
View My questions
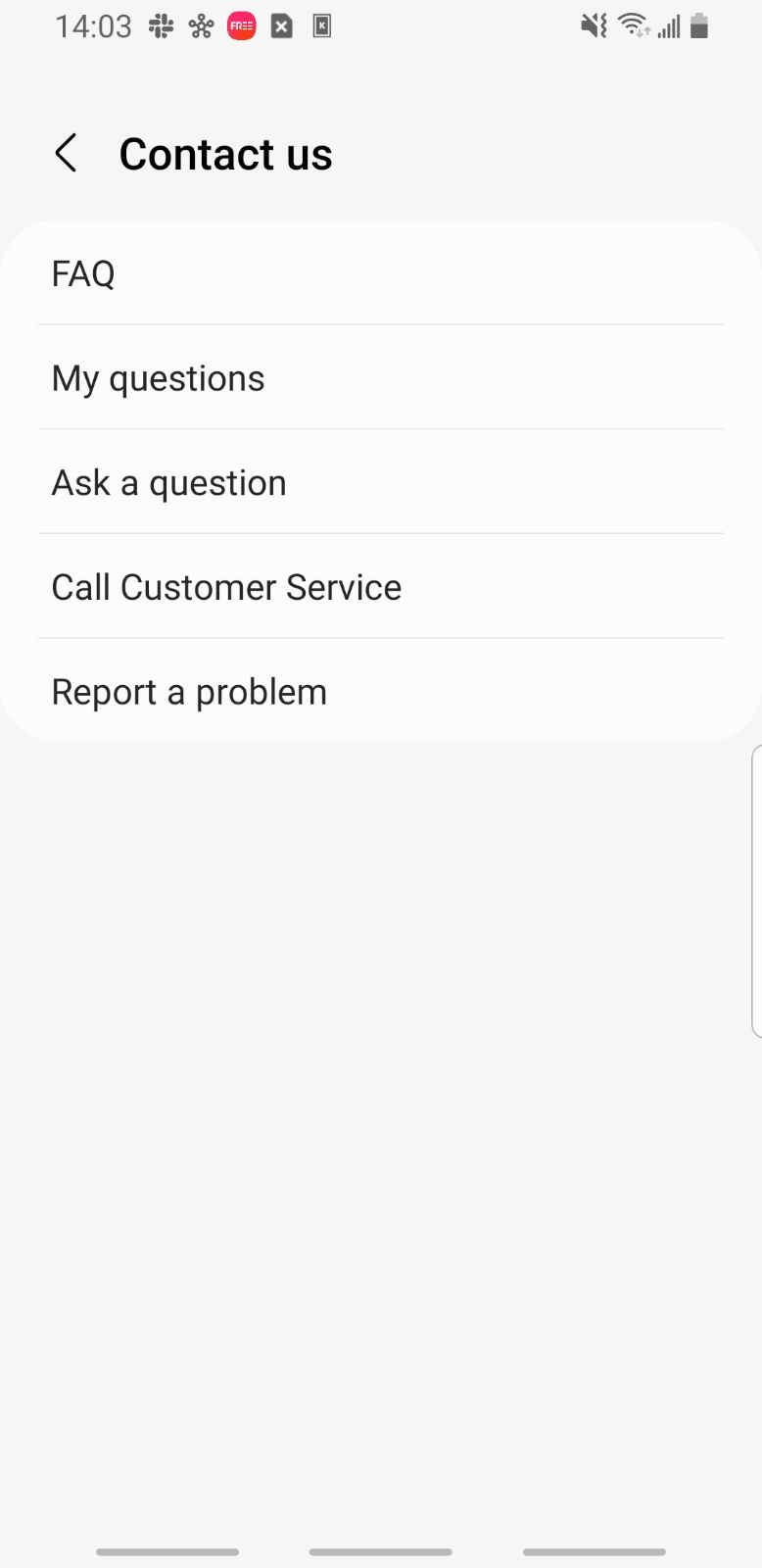point(381,377)
